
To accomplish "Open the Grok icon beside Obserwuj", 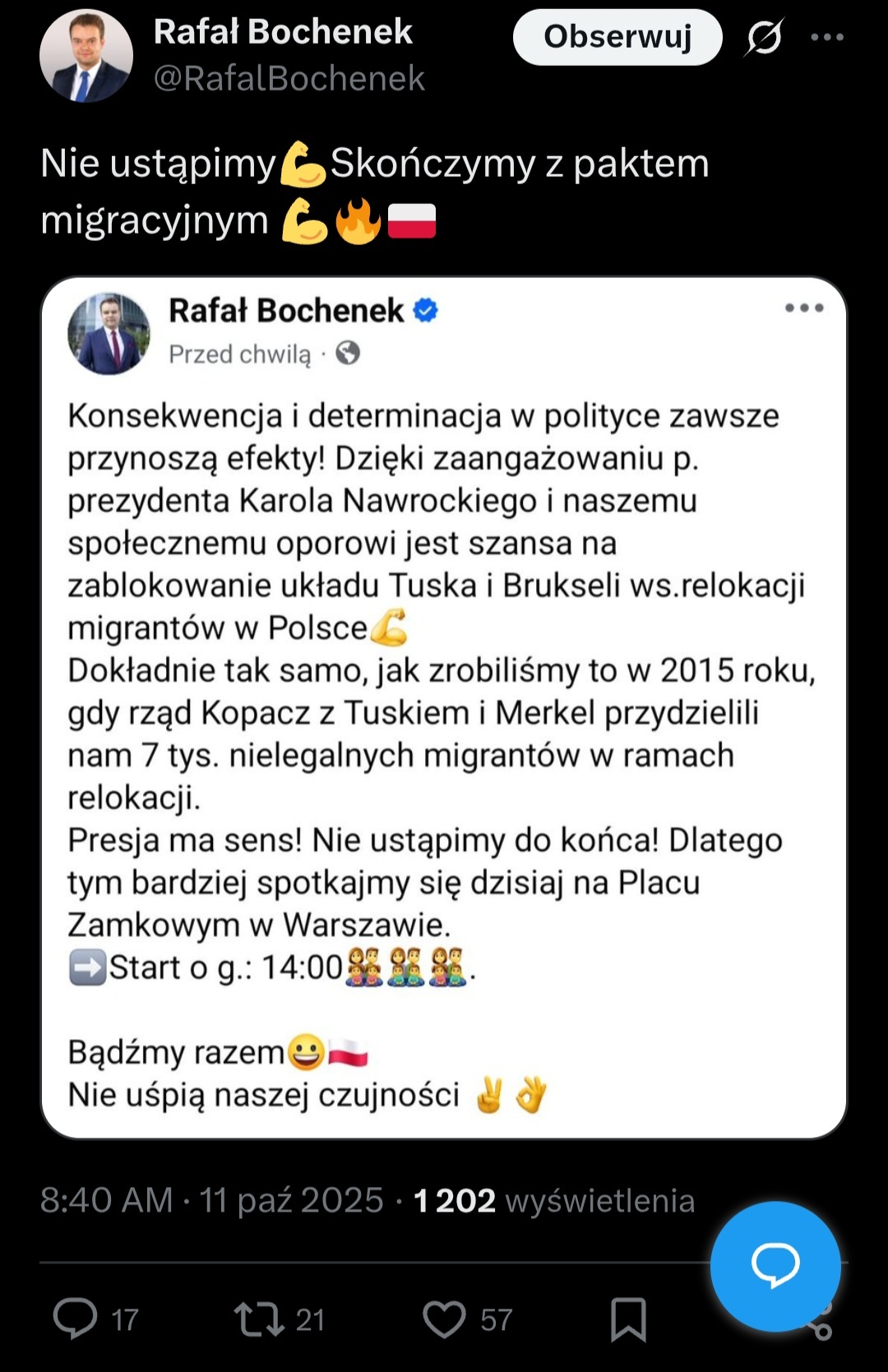I will click(x=765, y=37).
